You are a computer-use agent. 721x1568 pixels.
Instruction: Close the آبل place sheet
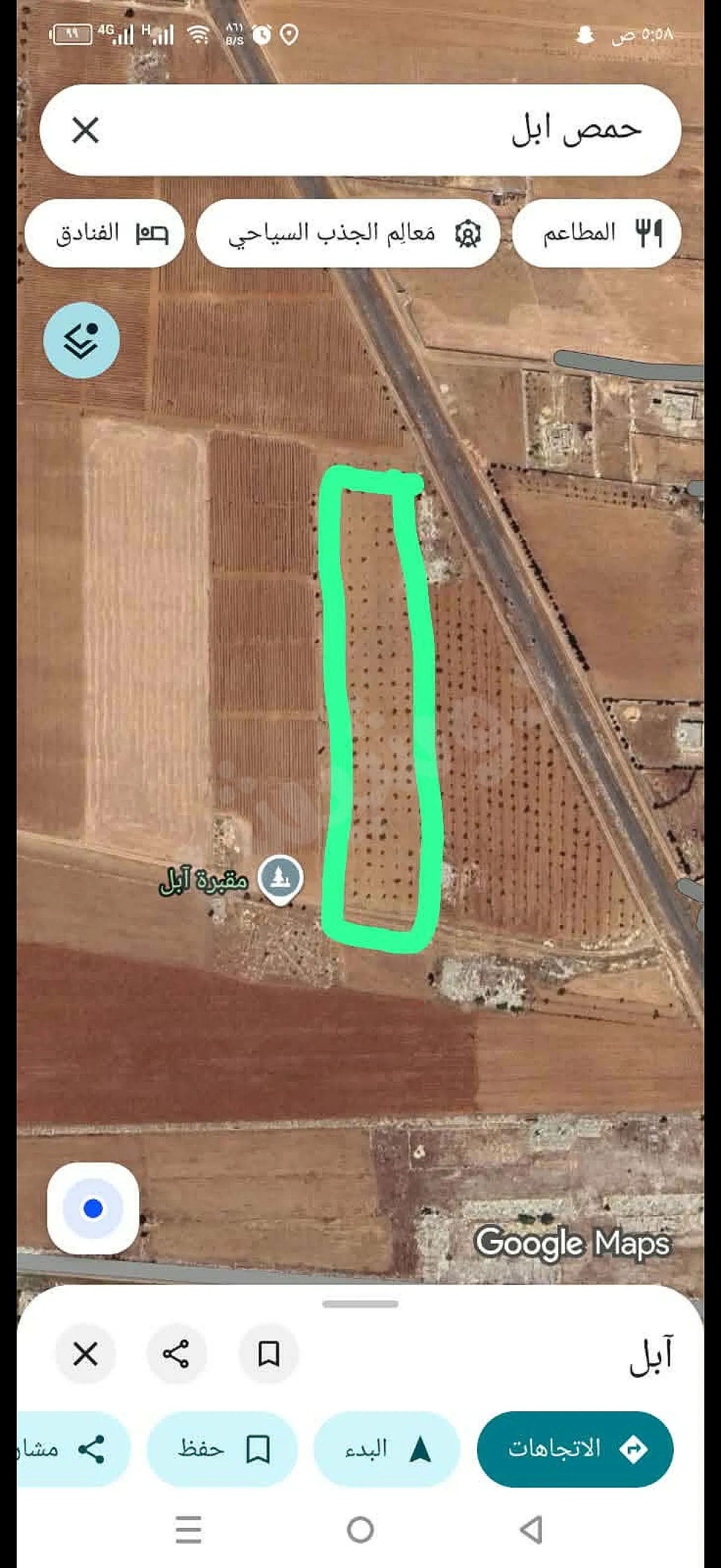(85, 1355)
